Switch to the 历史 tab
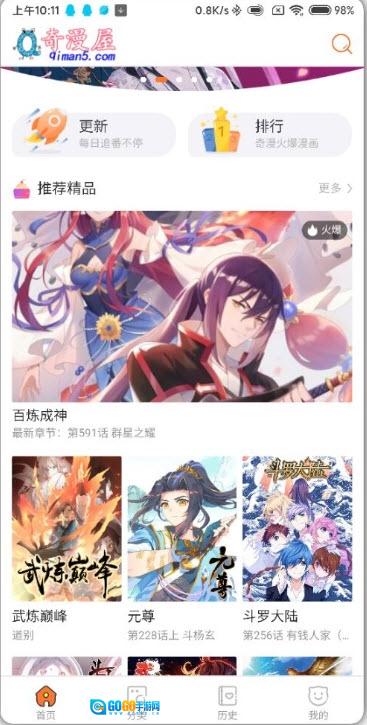This screenshot has width=367, height=725. (x=227, y=701)
